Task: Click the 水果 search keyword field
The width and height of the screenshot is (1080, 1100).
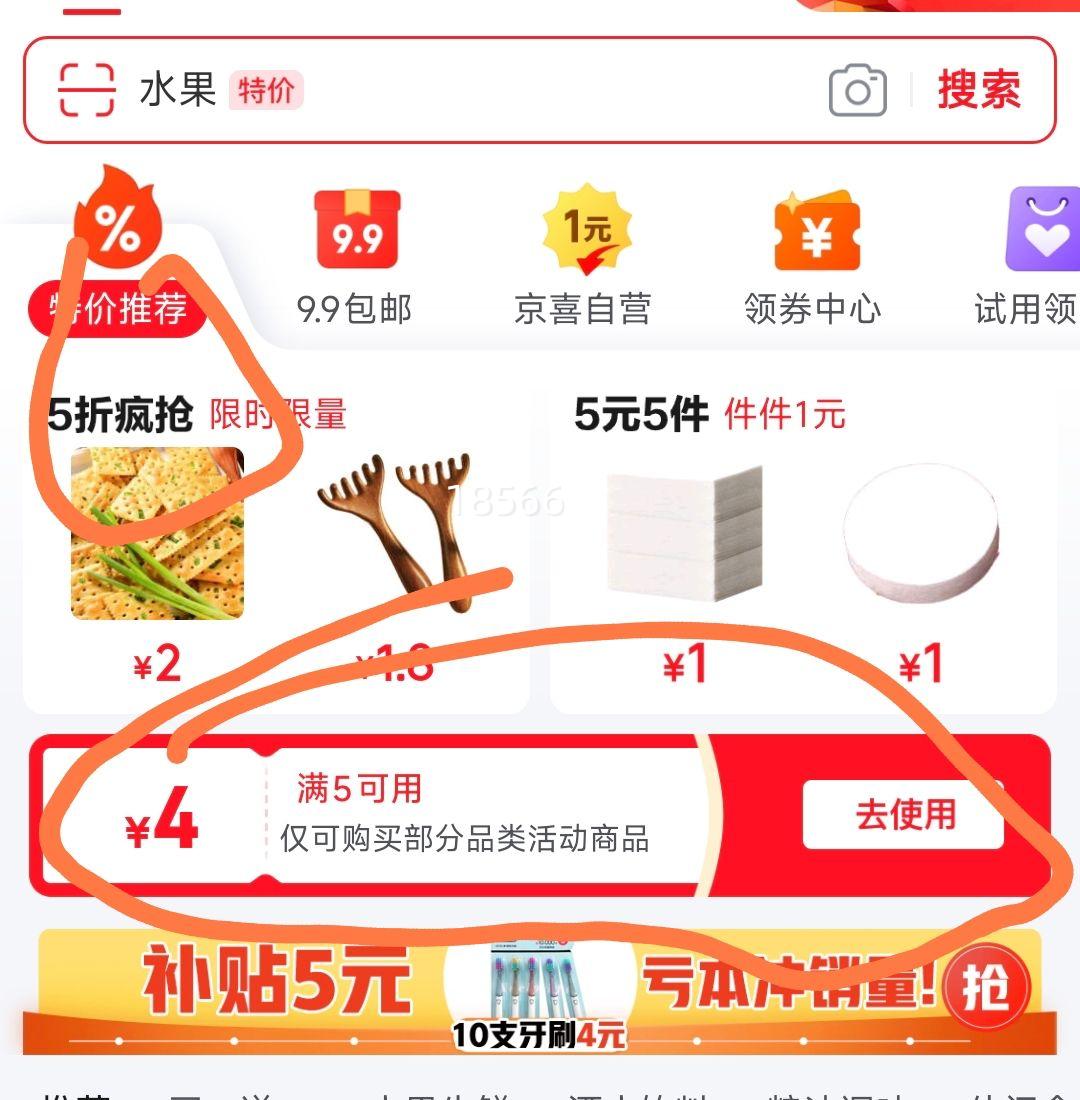Action: click(177, 91)
